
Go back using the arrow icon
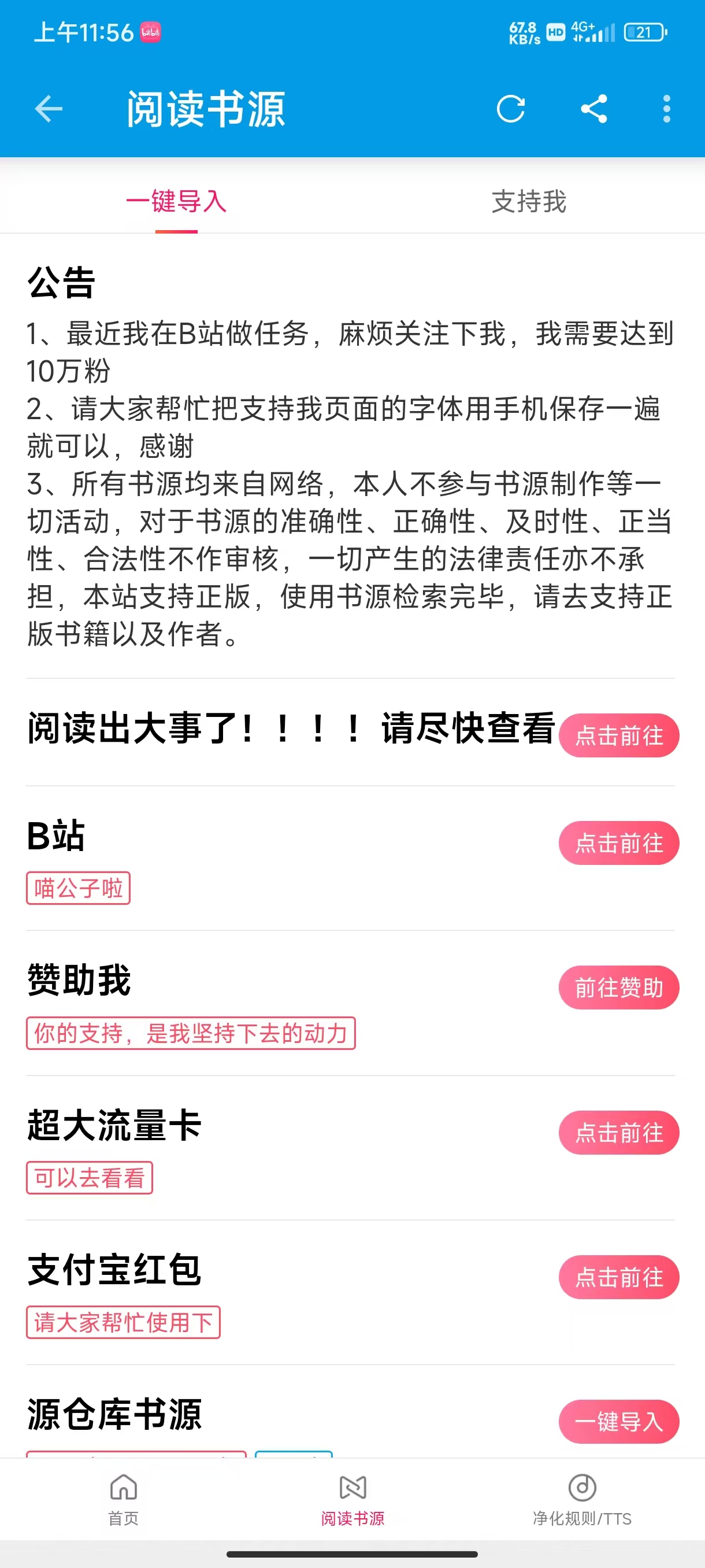click(x=49, y=110)
